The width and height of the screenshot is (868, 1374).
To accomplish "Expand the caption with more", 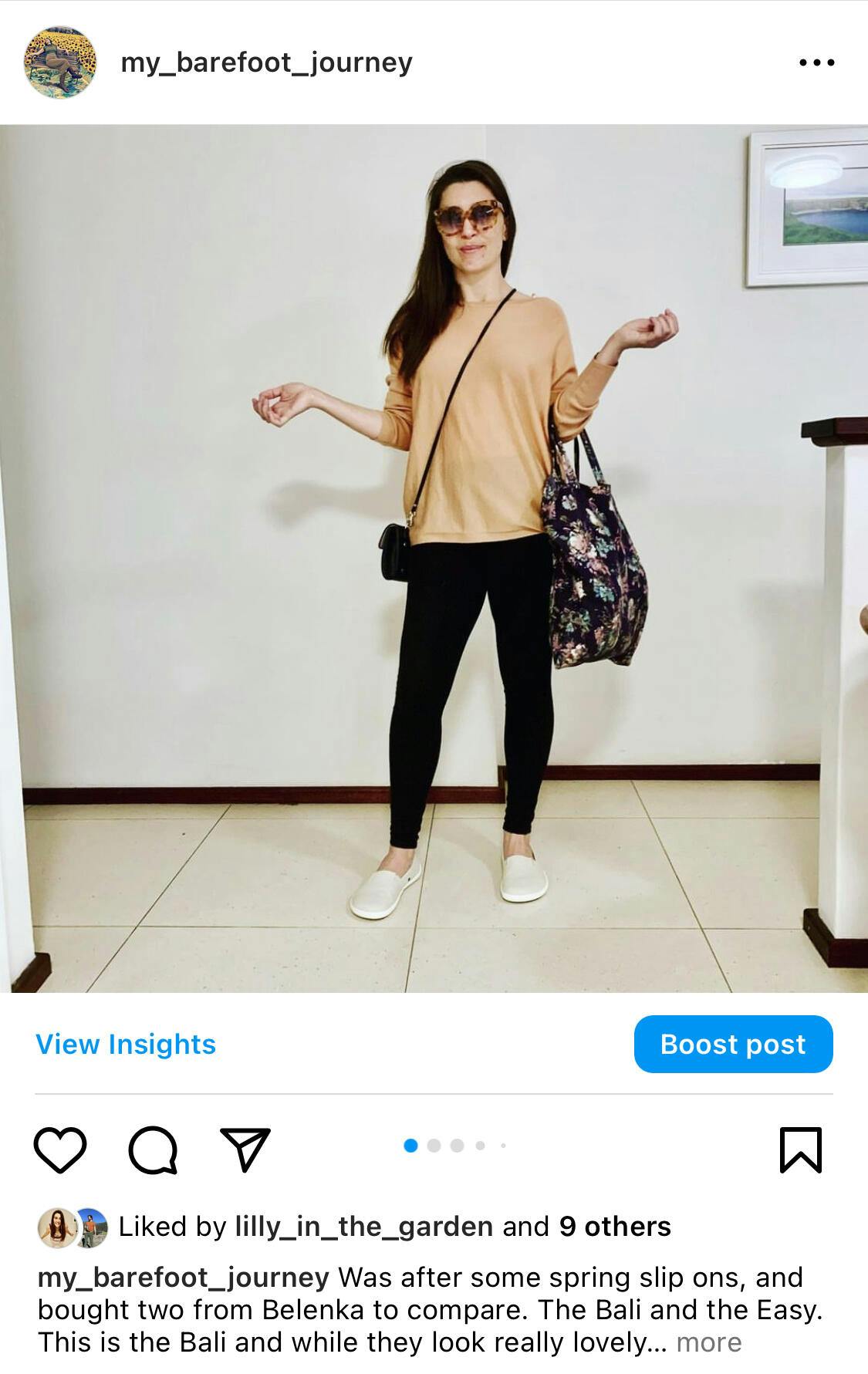I will tap(708, 1342).
